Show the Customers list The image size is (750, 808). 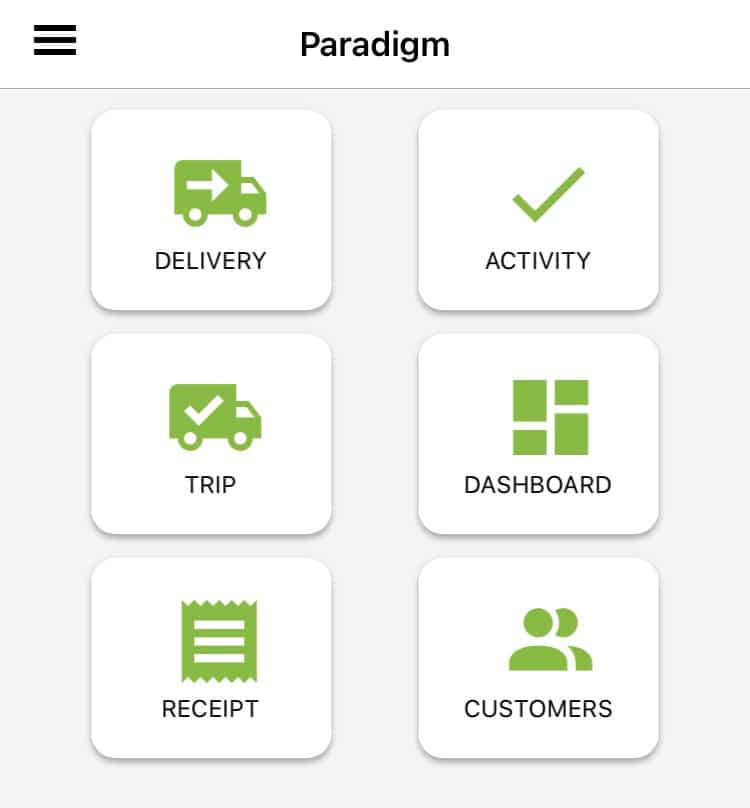538,657
